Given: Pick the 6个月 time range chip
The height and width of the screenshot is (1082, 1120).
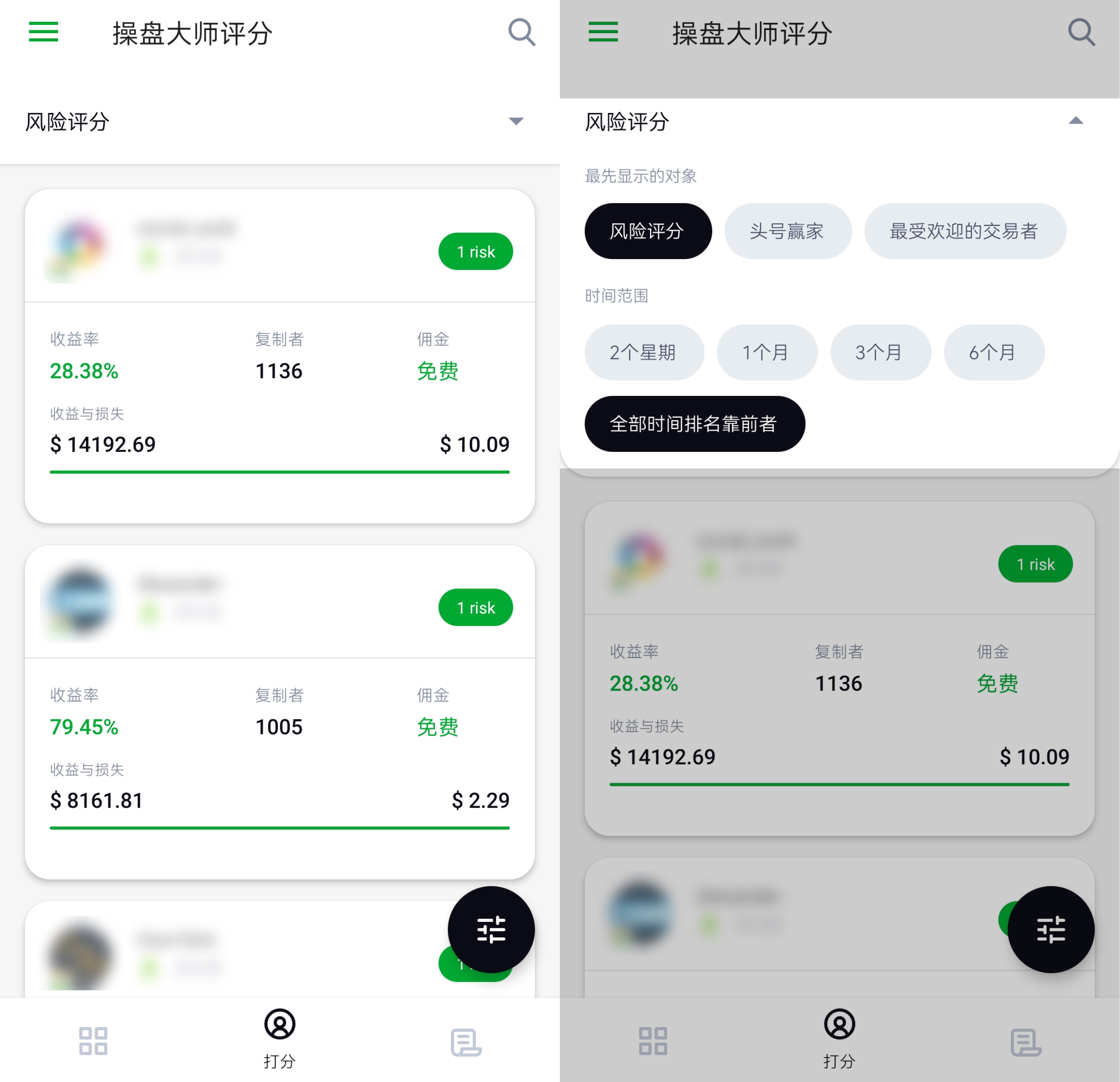Looking at the screenshot, I should [993, 352].
